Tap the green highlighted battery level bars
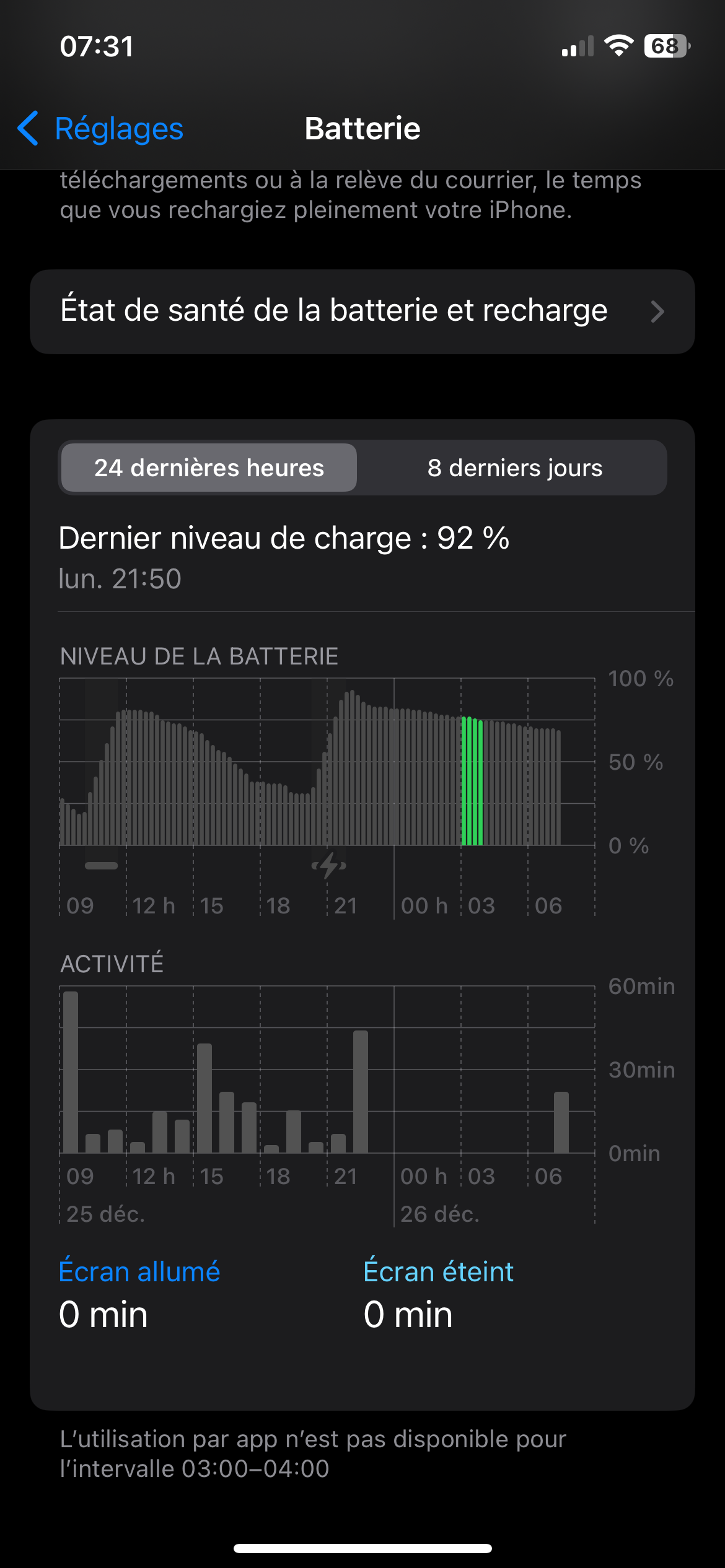The image size is (725, 1568). click(x=472, y=782)
